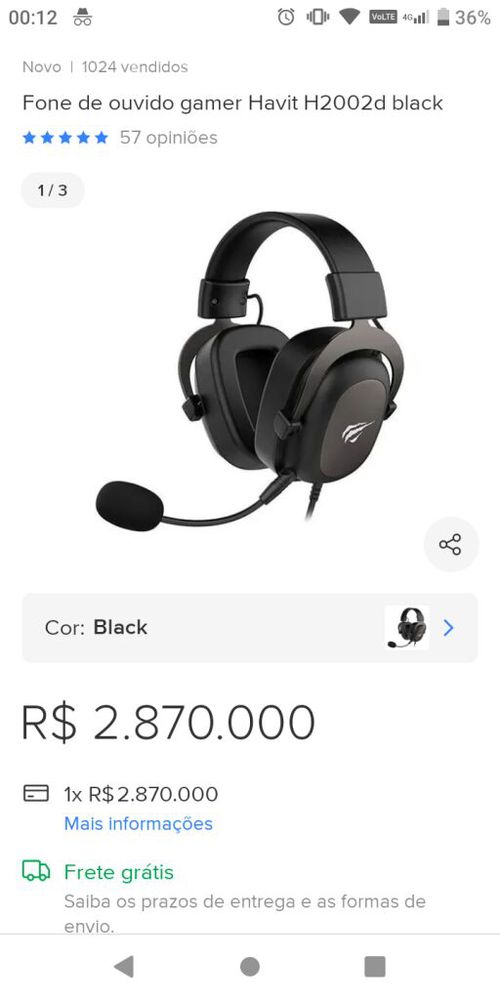Go to the home screen

coord(250,967)
